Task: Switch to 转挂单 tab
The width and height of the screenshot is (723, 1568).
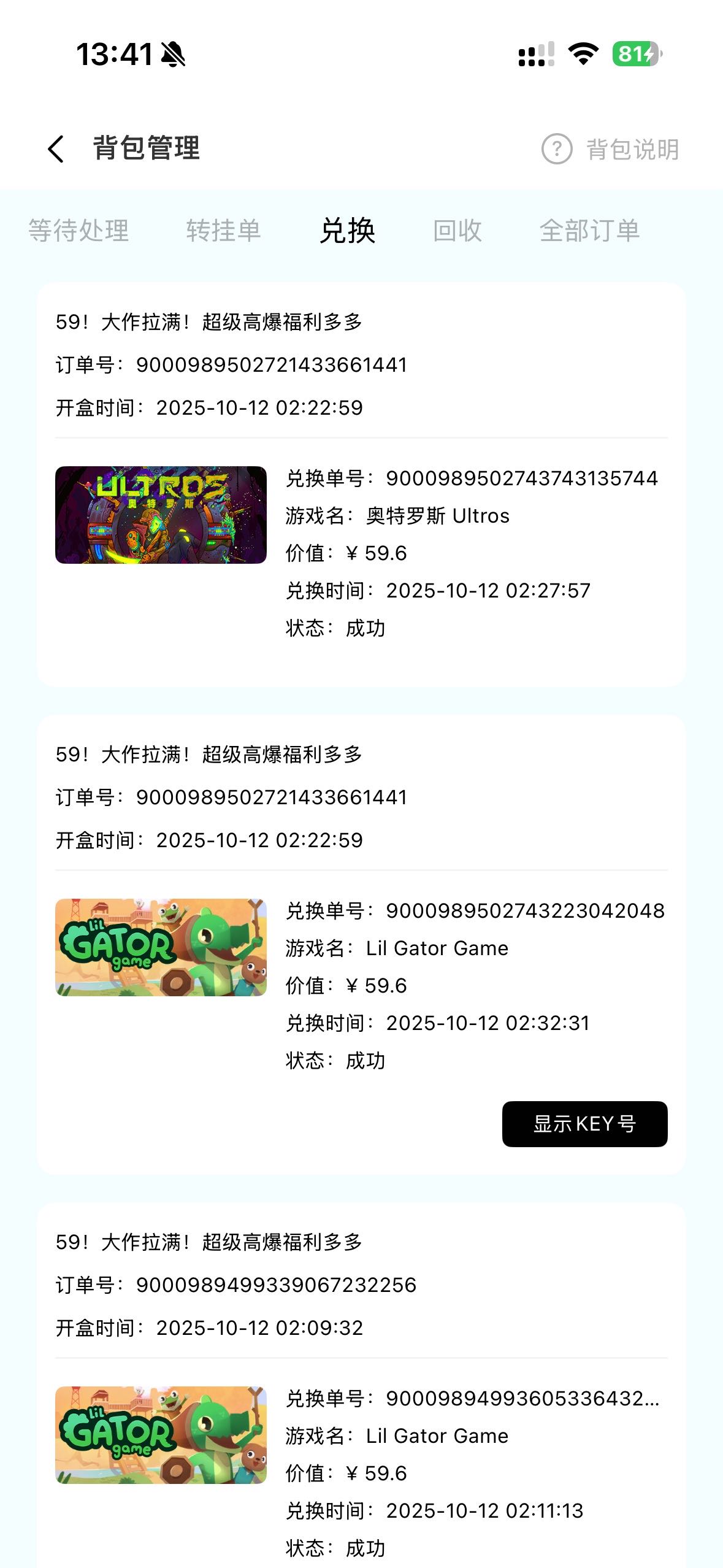Action: click(223, 231)
